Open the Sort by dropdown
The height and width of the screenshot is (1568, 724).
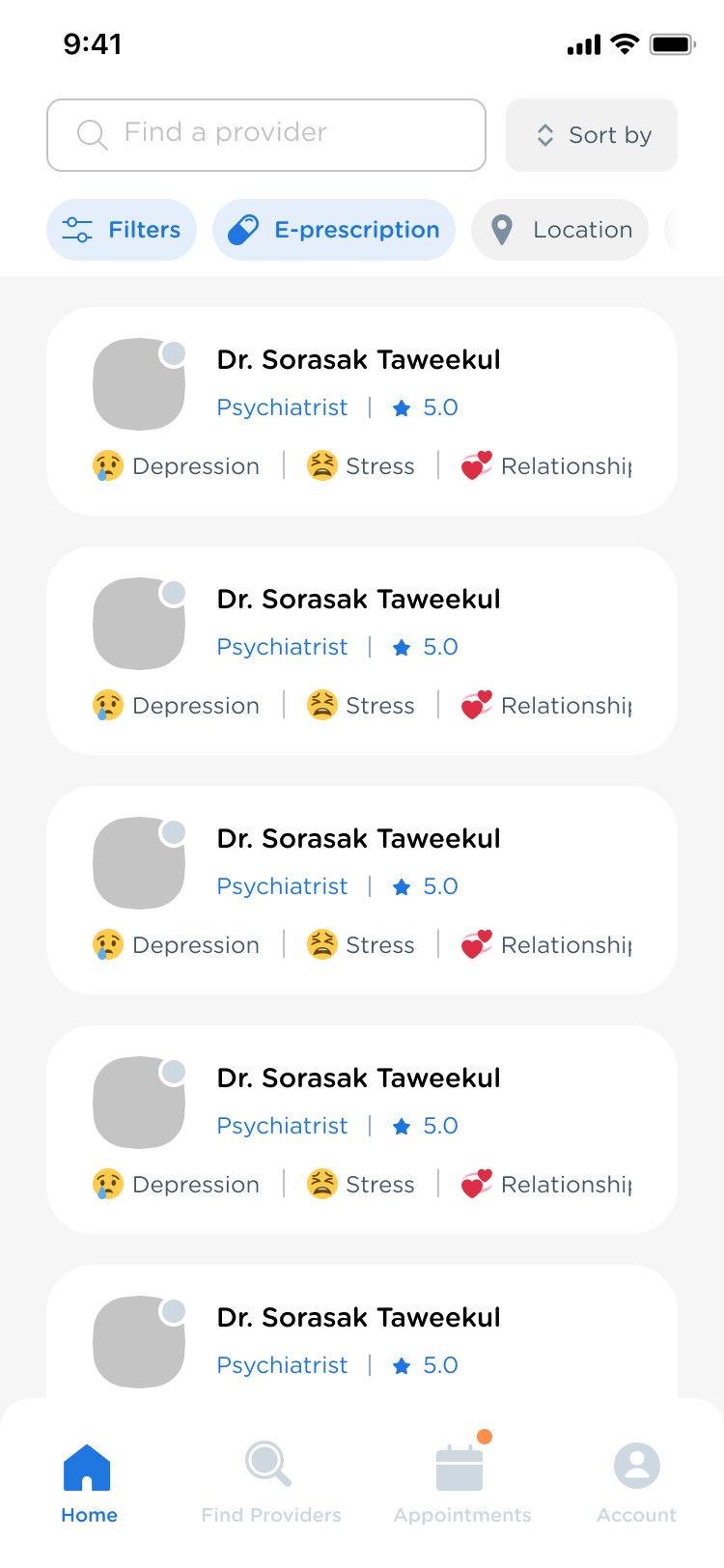point(592,135)
